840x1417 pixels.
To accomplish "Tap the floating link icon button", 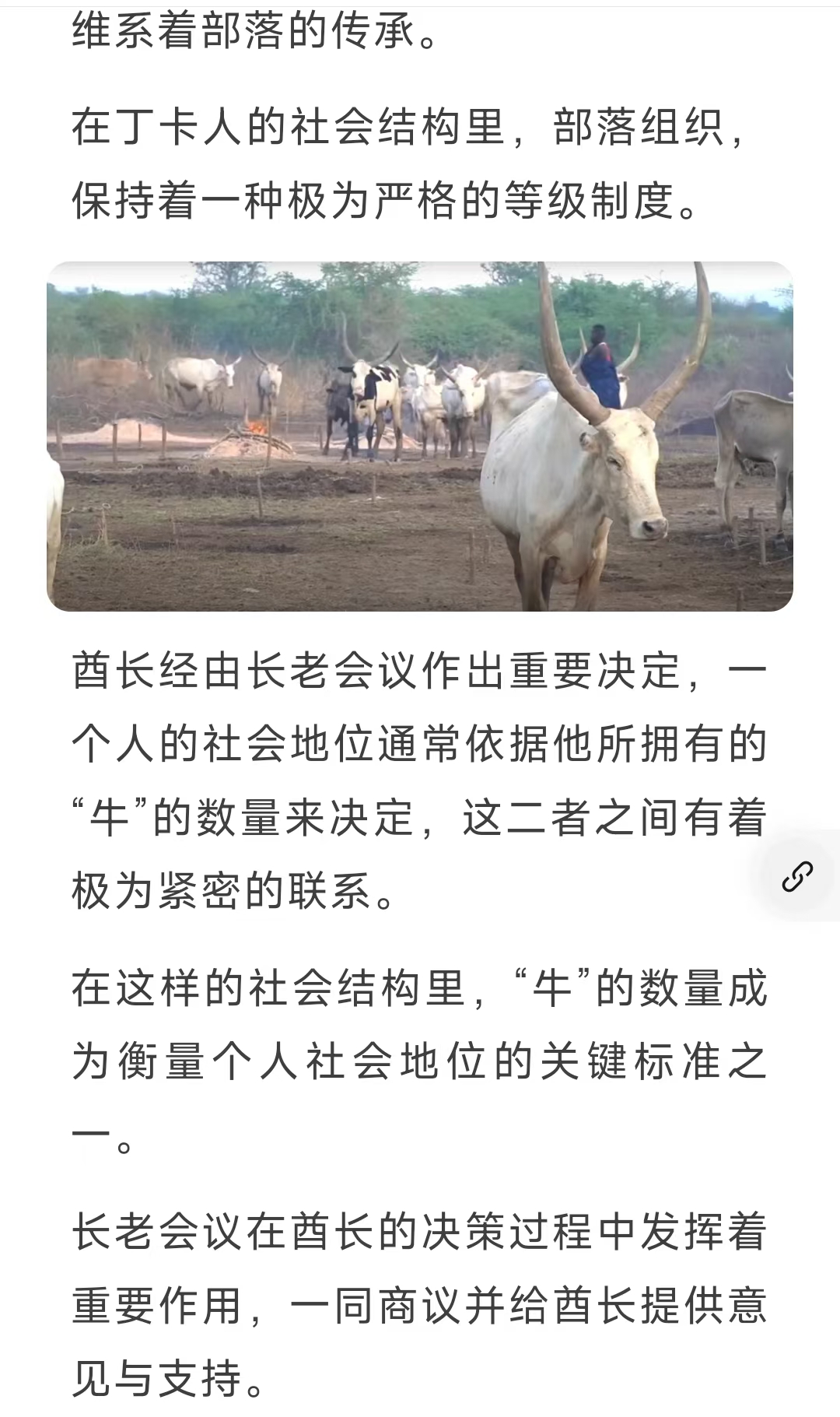I will point(798,877).
